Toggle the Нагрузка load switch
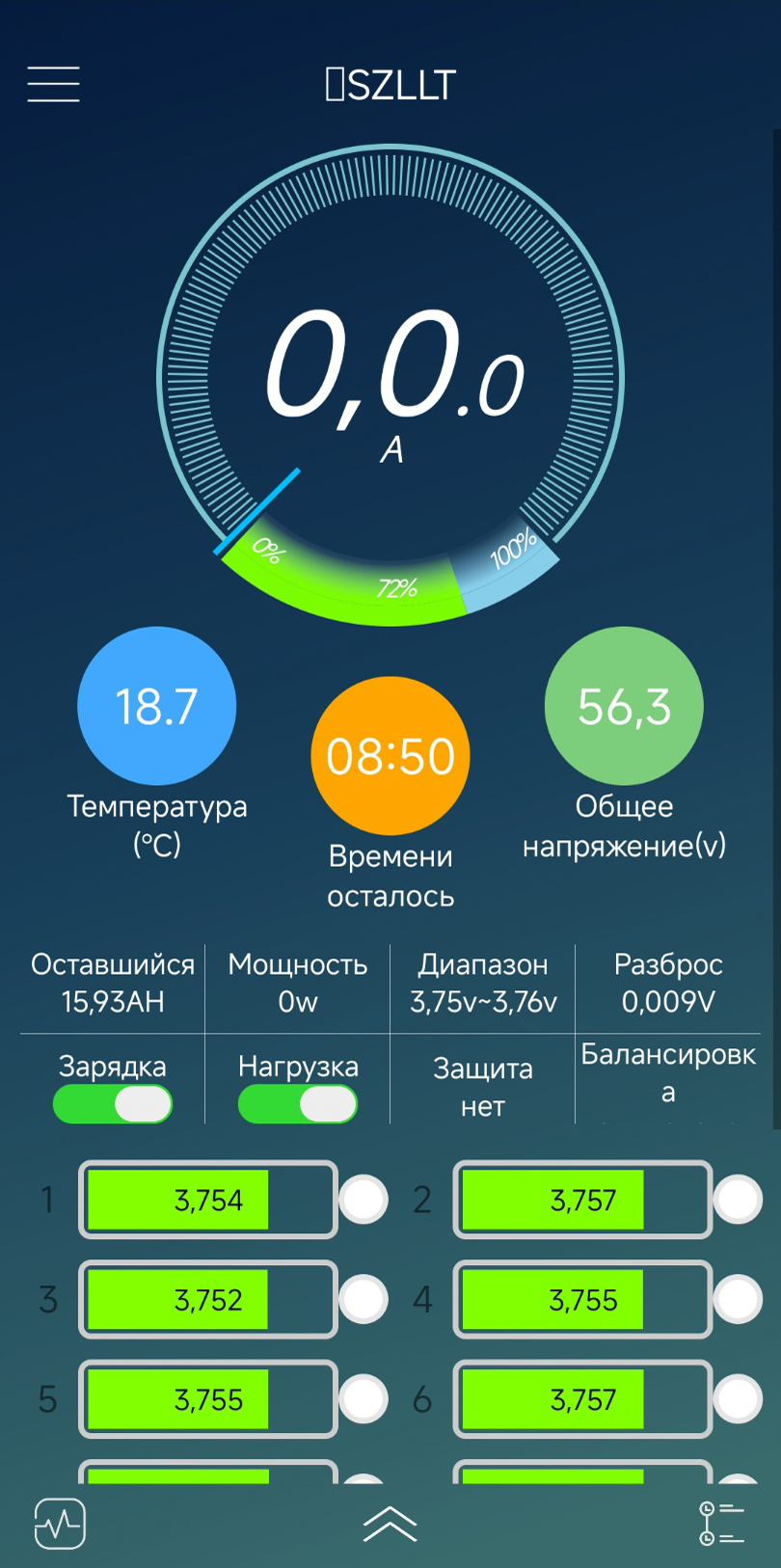This screenshot has height=1568, width=781. tap(298, 1104)
